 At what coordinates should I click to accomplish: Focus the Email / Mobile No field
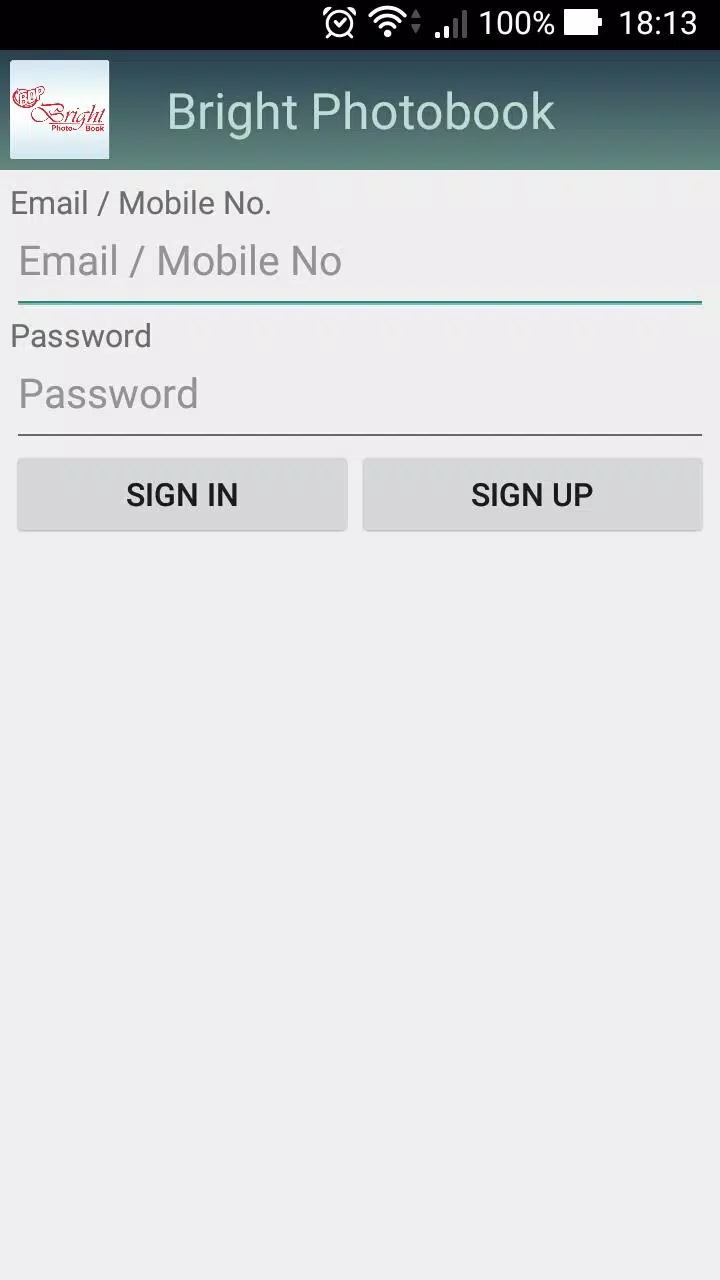360,263
